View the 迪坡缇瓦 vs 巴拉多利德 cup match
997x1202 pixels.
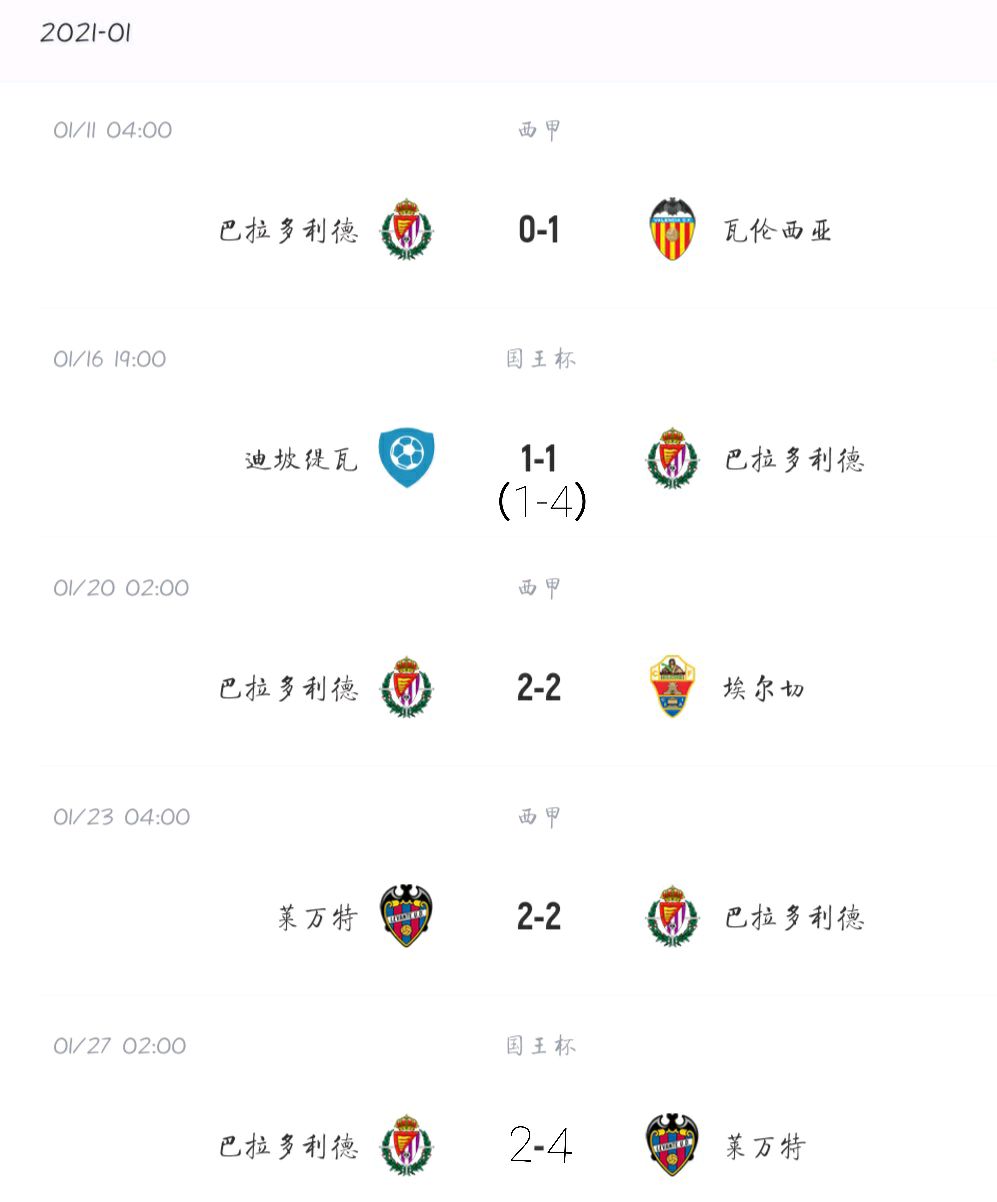[x=538, y=460]
